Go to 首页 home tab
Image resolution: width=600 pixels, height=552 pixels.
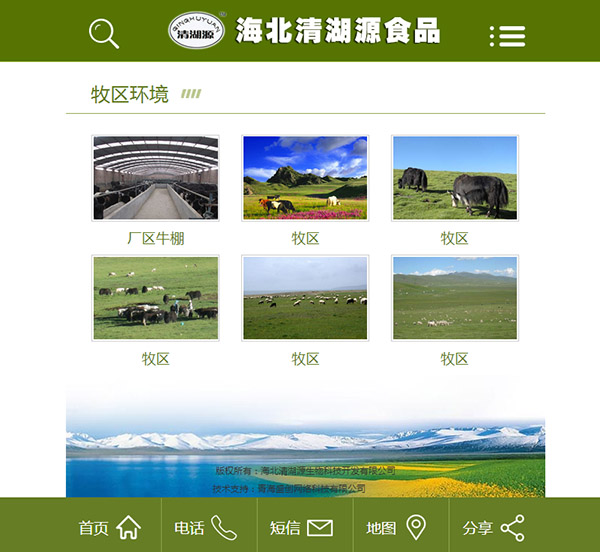pyautogui.click(x=110, y=527)
